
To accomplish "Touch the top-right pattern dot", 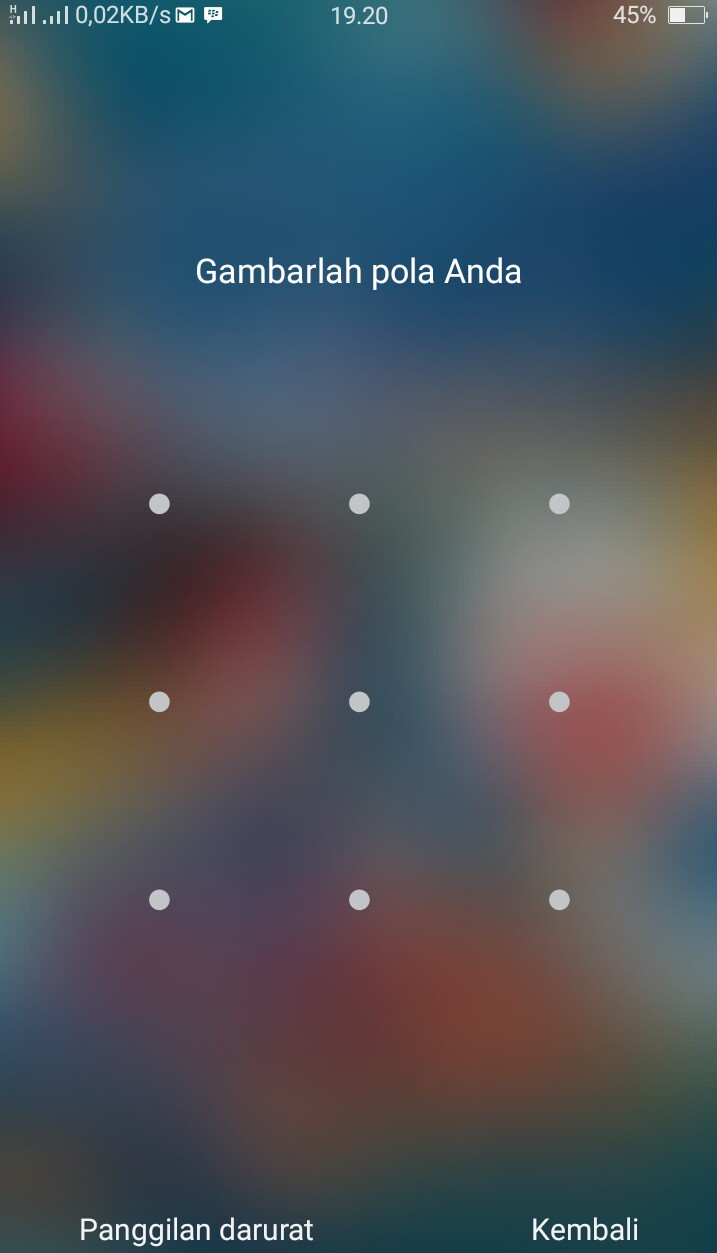I will click(559, 504).
